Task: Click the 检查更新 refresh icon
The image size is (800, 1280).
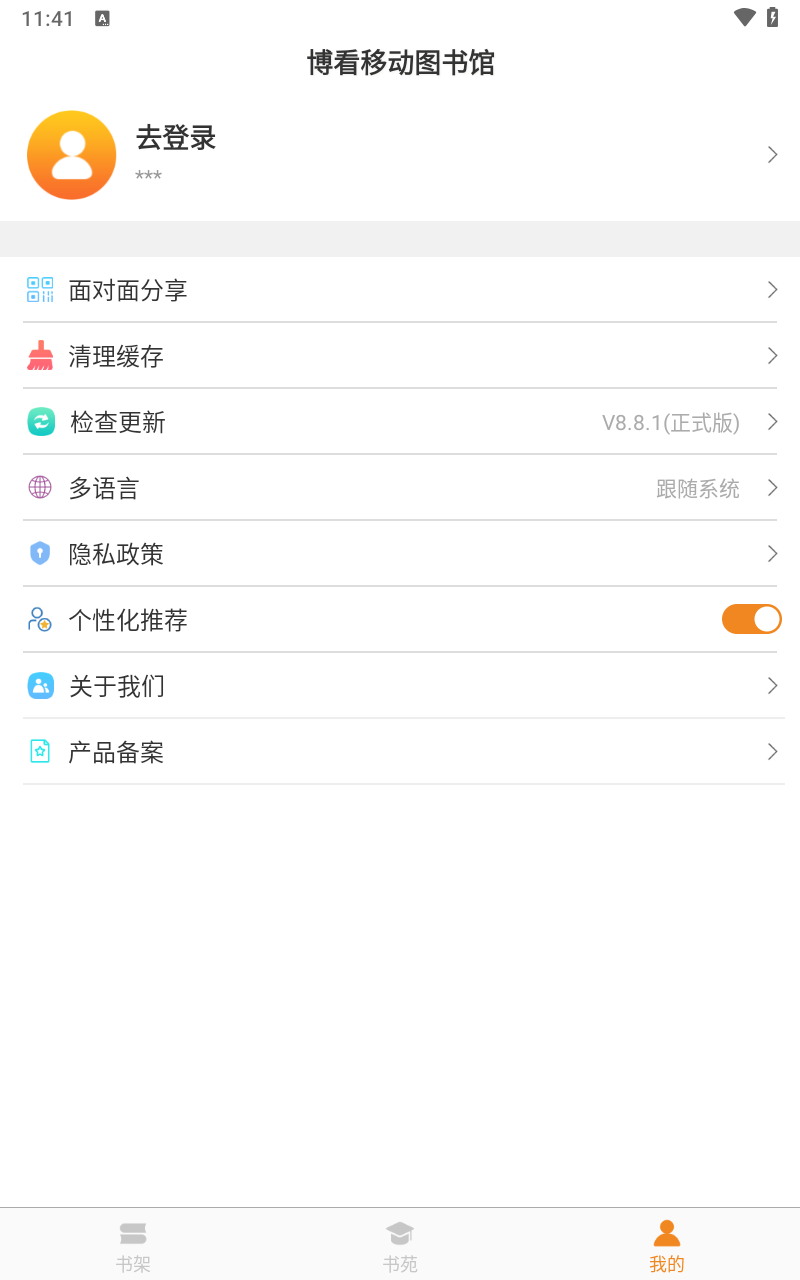Action: pyautogui.click(x=38, y=421)
